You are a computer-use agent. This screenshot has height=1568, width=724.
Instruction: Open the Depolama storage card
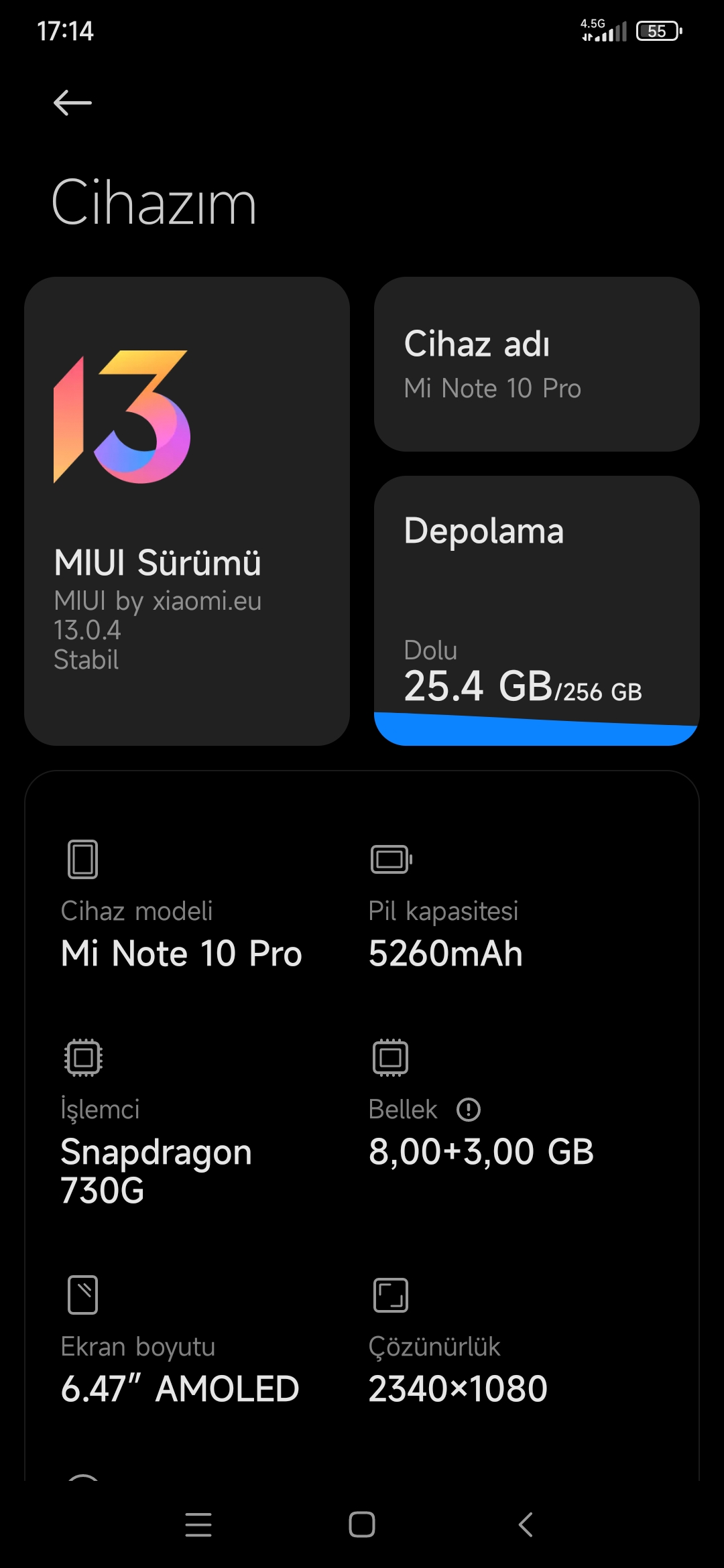[x=536, y=610]
